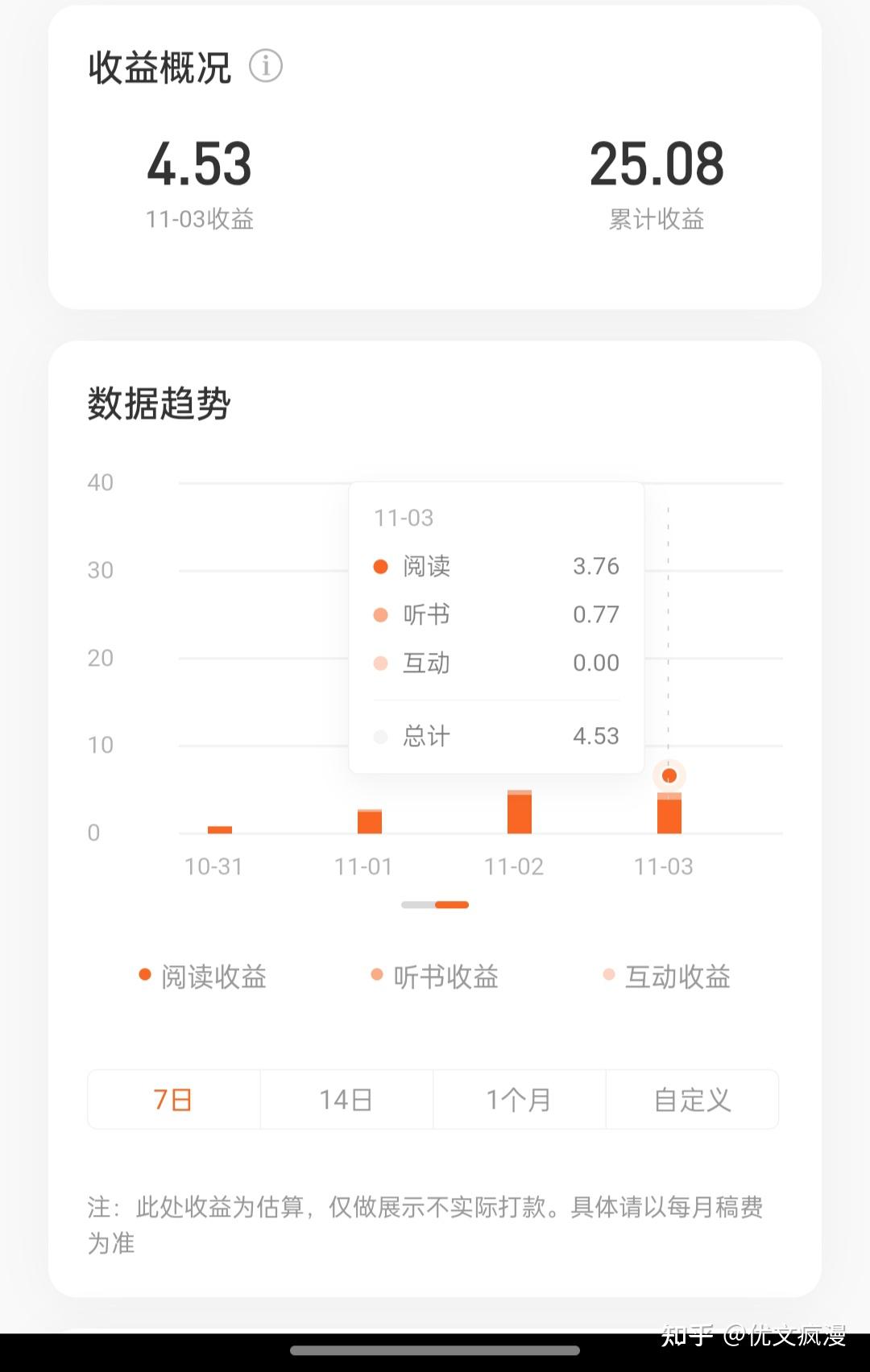Toggle the 听书收益 legend series
The height and width of the screenshot is (1372, 870).
click(435, 977)
